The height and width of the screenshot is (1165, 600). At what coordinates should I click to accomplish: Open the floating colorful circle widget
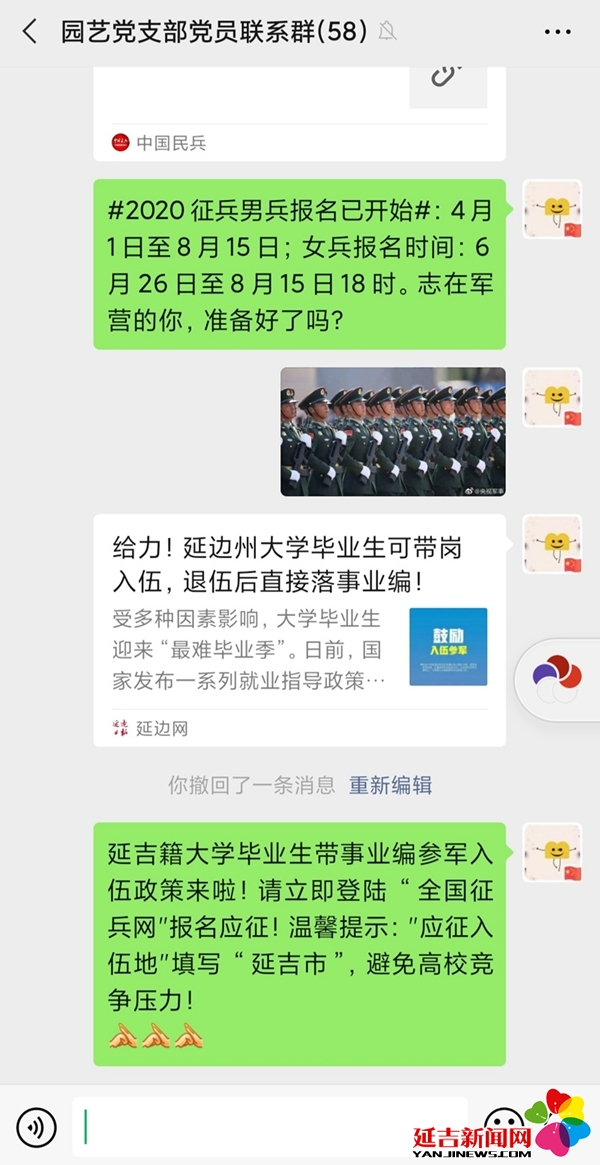tap(556, 678)
